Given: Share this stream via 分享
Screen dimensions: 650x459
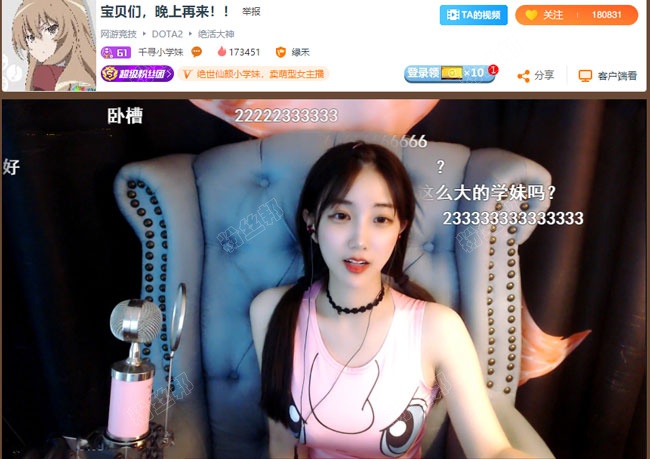Looking at the screenshot, I should click(536, 75).
